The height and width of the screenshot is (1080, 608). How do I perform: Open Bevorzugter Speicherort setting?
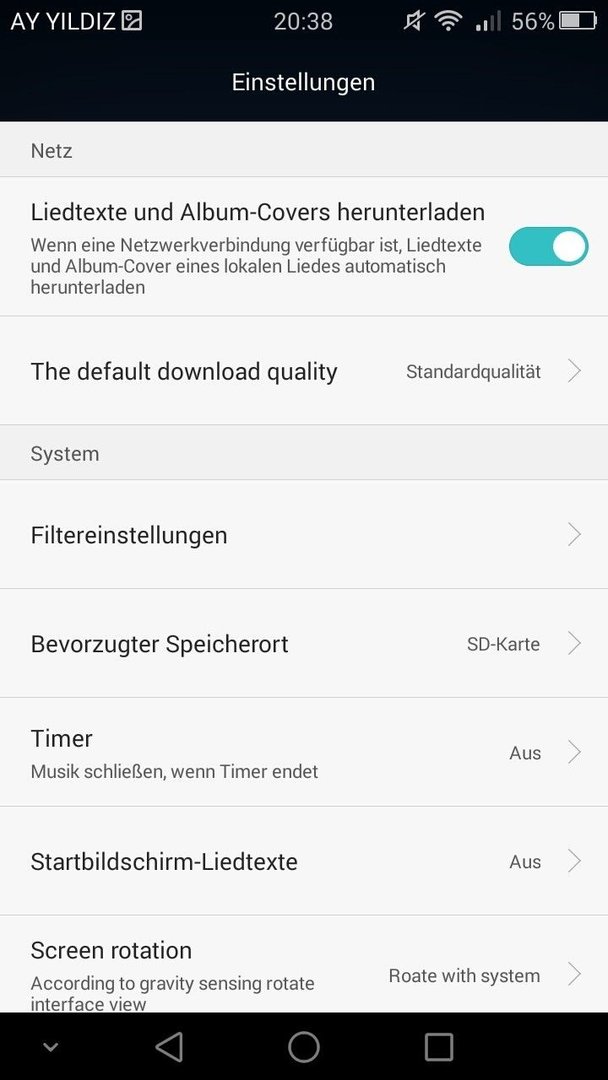304,643
